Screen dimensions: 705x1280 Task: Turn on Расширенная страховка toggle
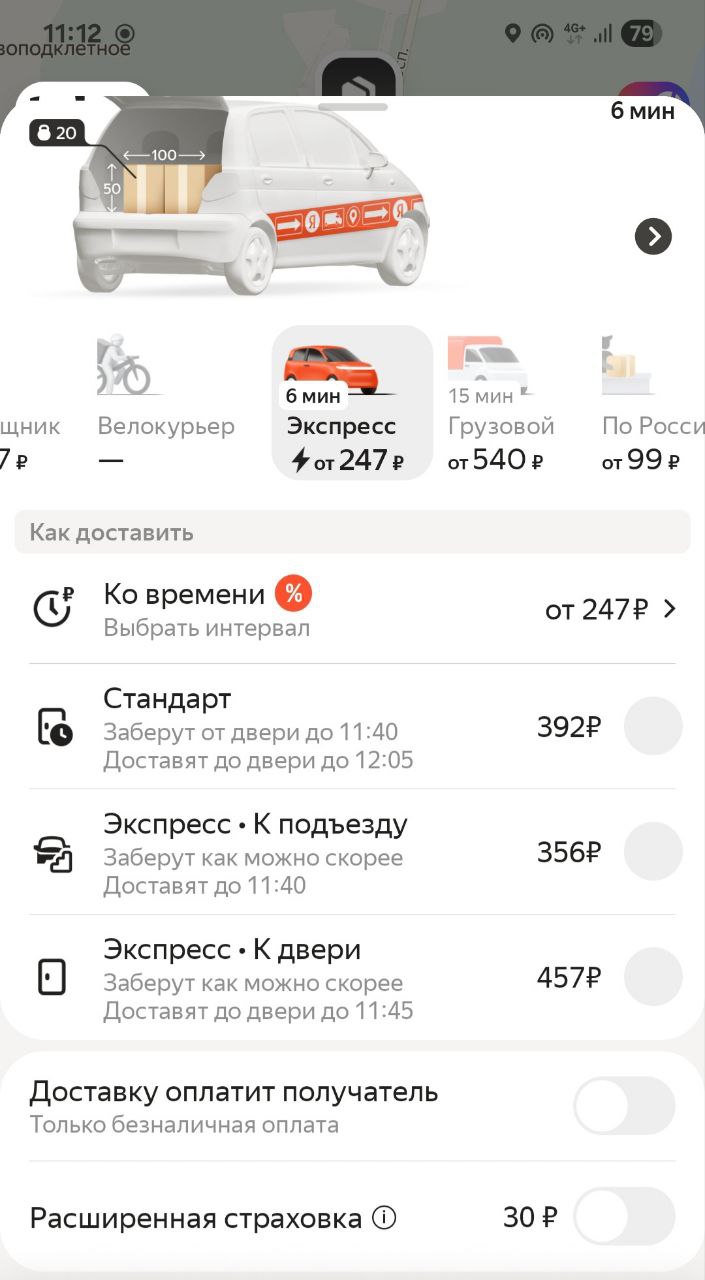click(624, 1217)
